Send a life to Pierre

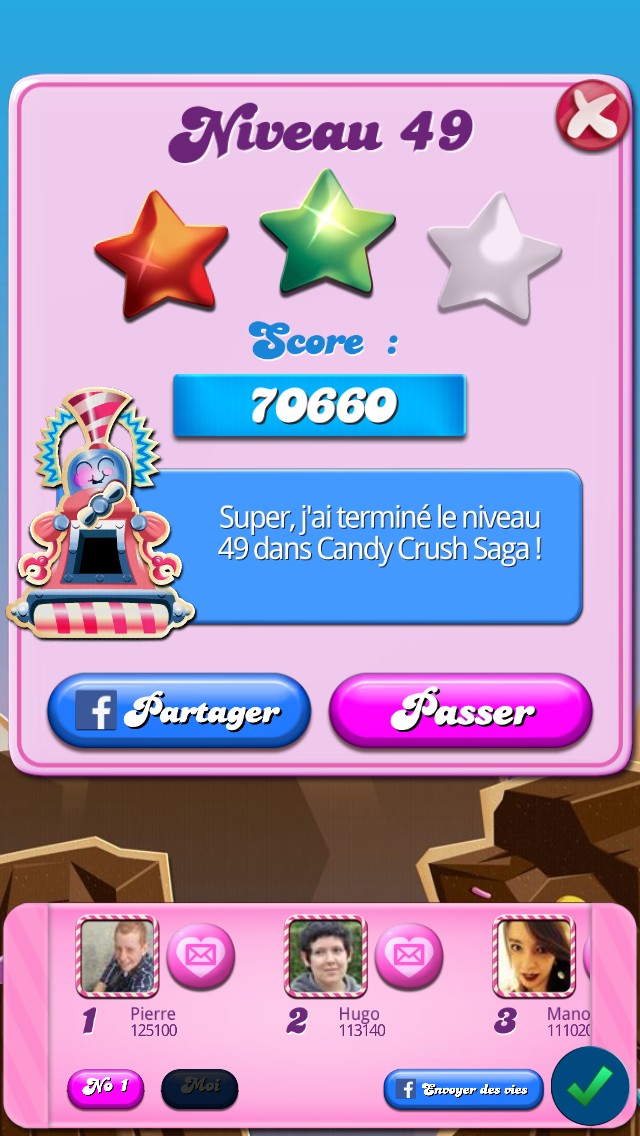pos(200,956)
